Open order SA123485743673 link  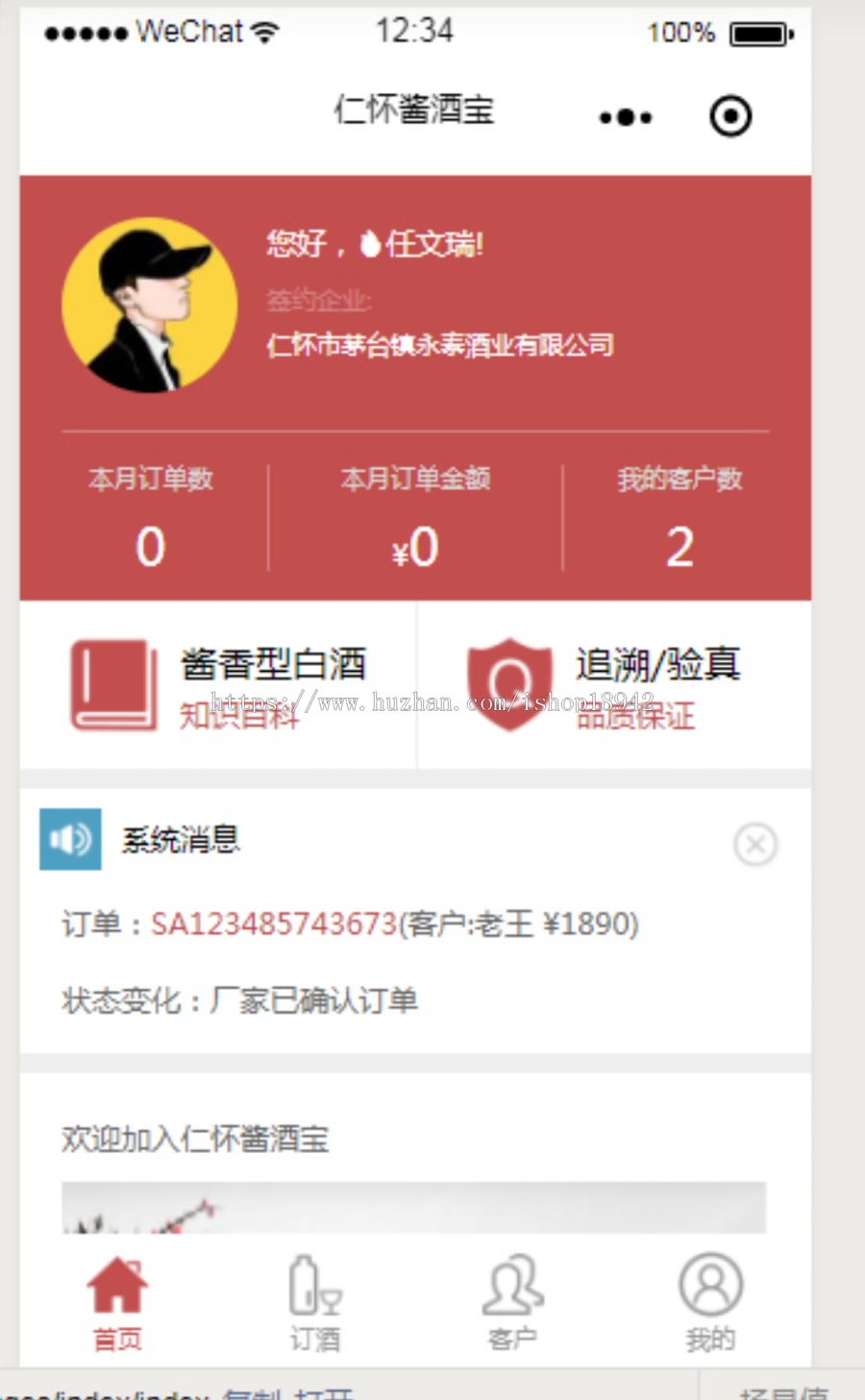click(x=274, y=924)
